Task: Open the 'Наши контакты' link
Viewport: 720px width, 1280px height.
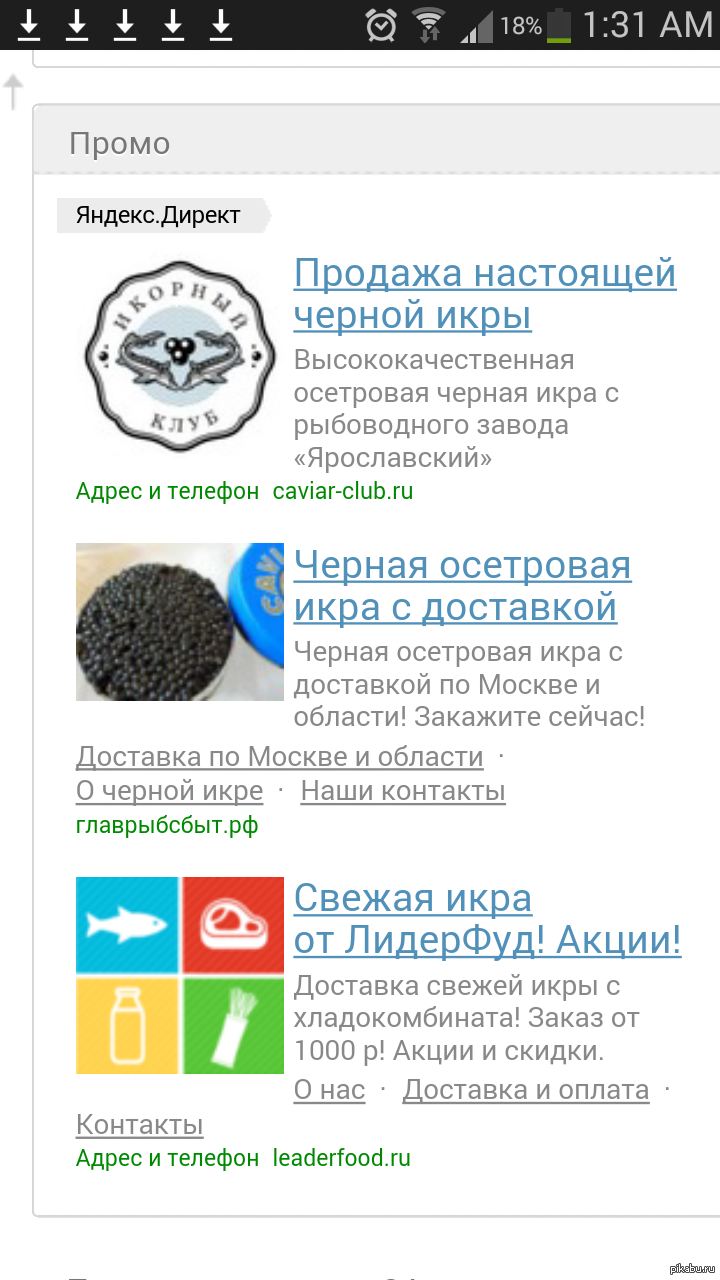Action: (402, 791)
